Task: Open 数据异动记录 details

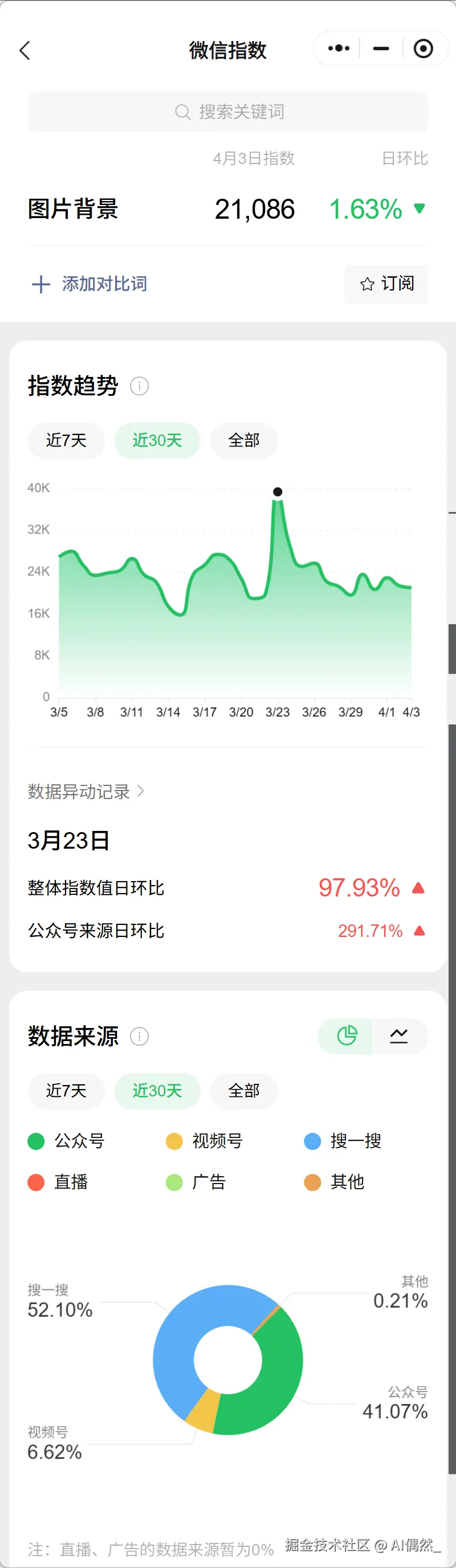Action: tap(86, 791)
